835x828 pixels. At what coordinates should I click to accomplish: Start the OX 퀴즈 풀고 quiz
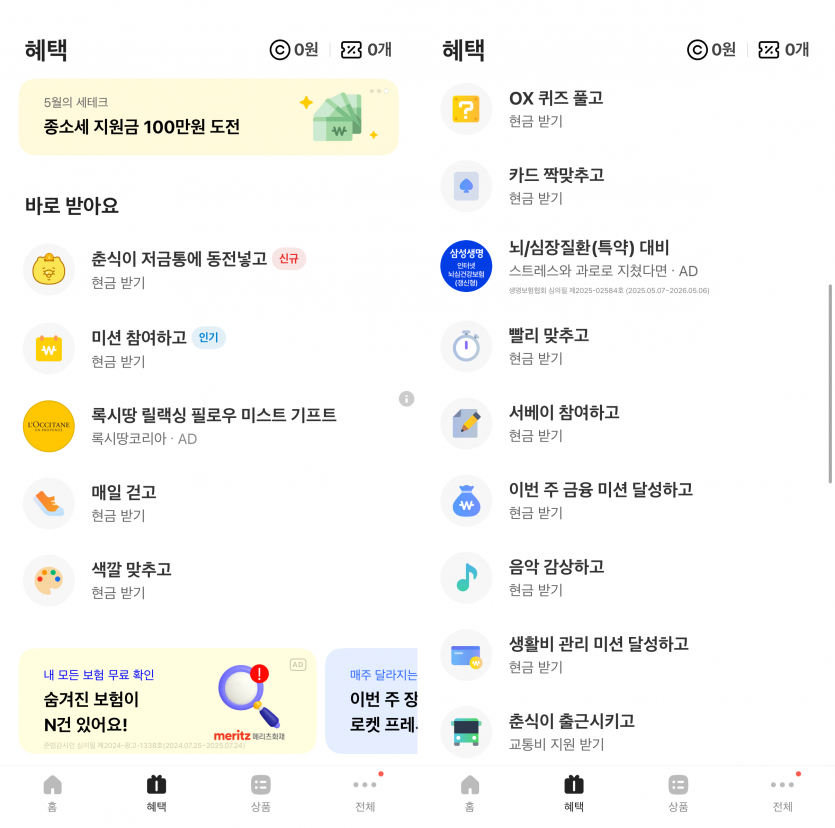pos(555,108)
